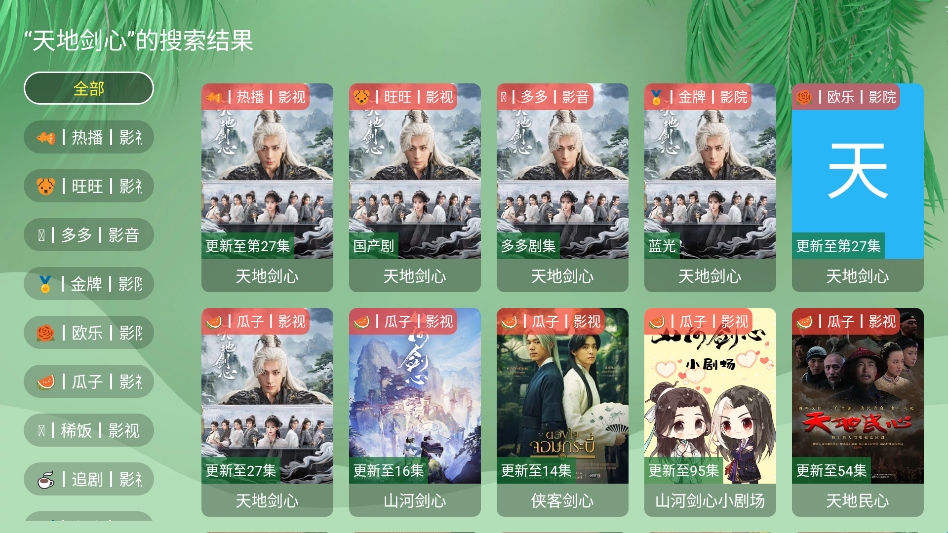The width and height of the screenshot is (948, 533).
Task: Open 天地民心 result card
Action: coord(857,412)
